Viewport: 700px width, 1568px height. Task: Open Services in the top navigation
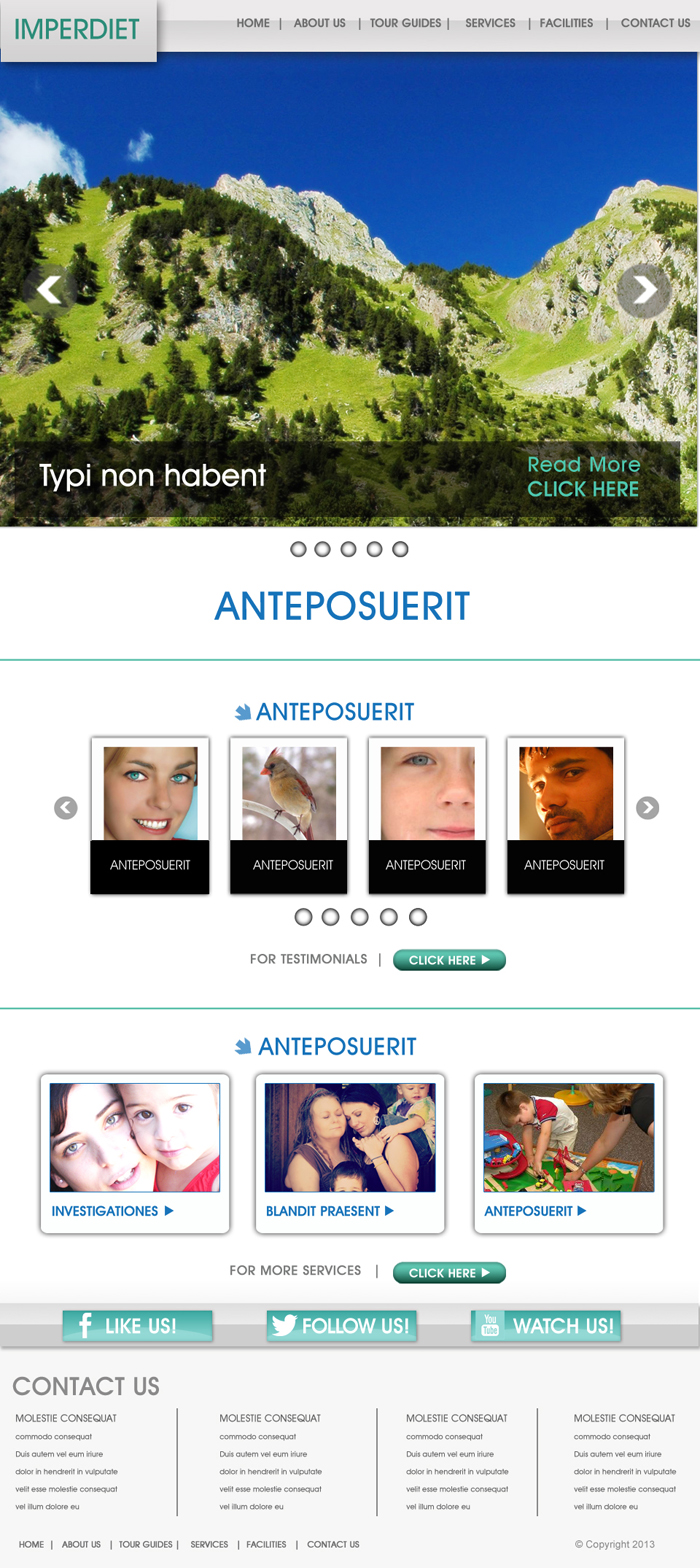[490, 23]
